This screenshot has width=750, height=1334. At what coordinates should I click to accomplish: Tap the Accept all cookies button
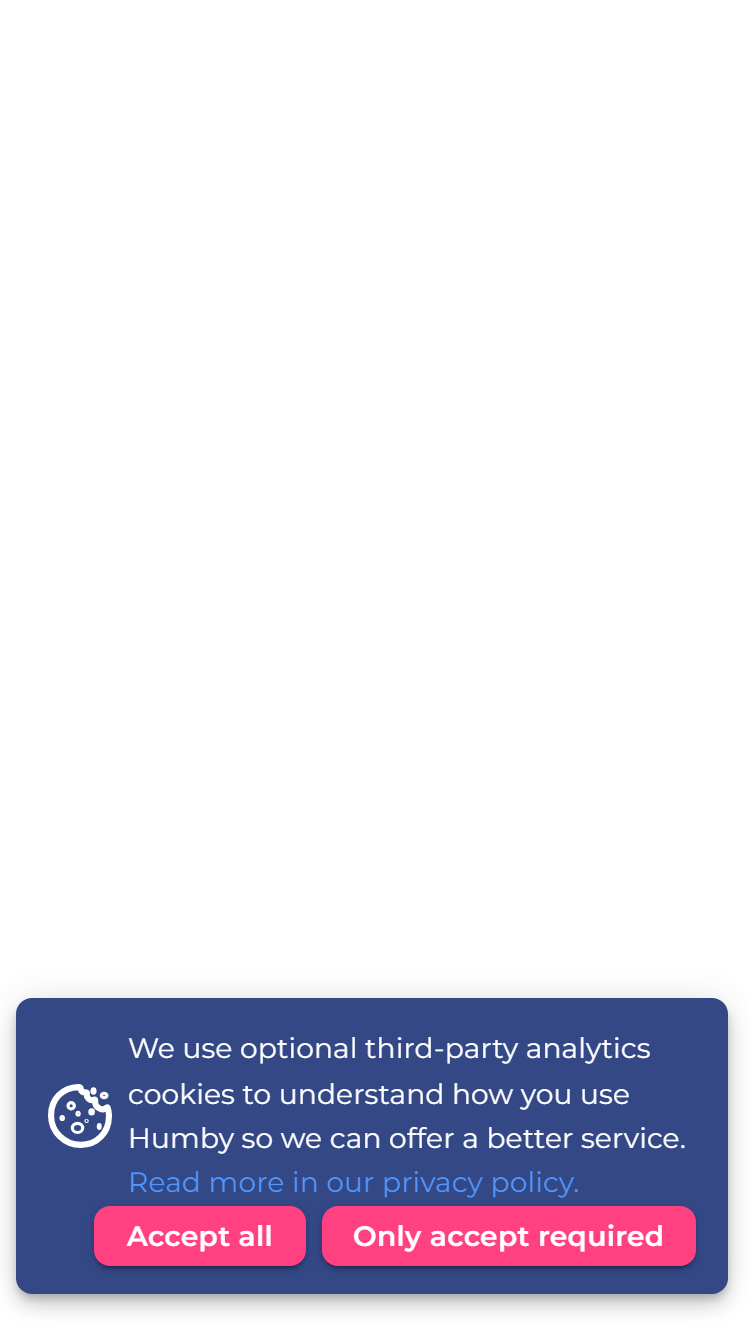tap(200, 1236)
